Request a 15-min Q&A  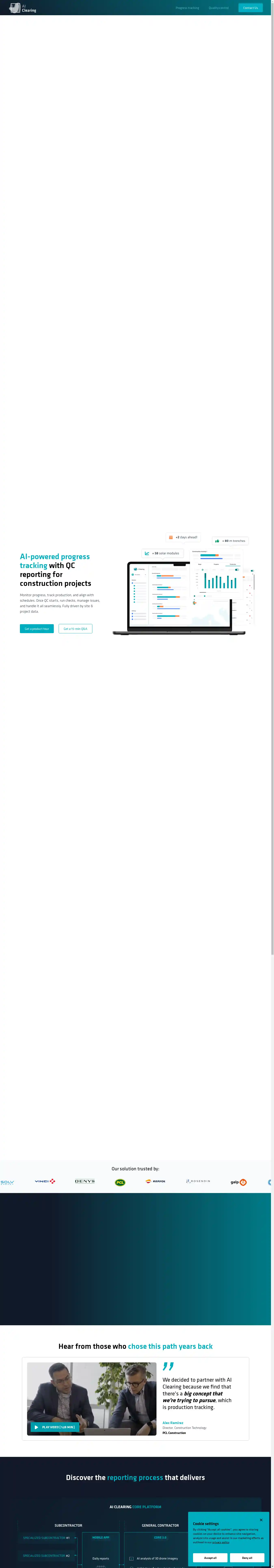[x=76, y=629]
